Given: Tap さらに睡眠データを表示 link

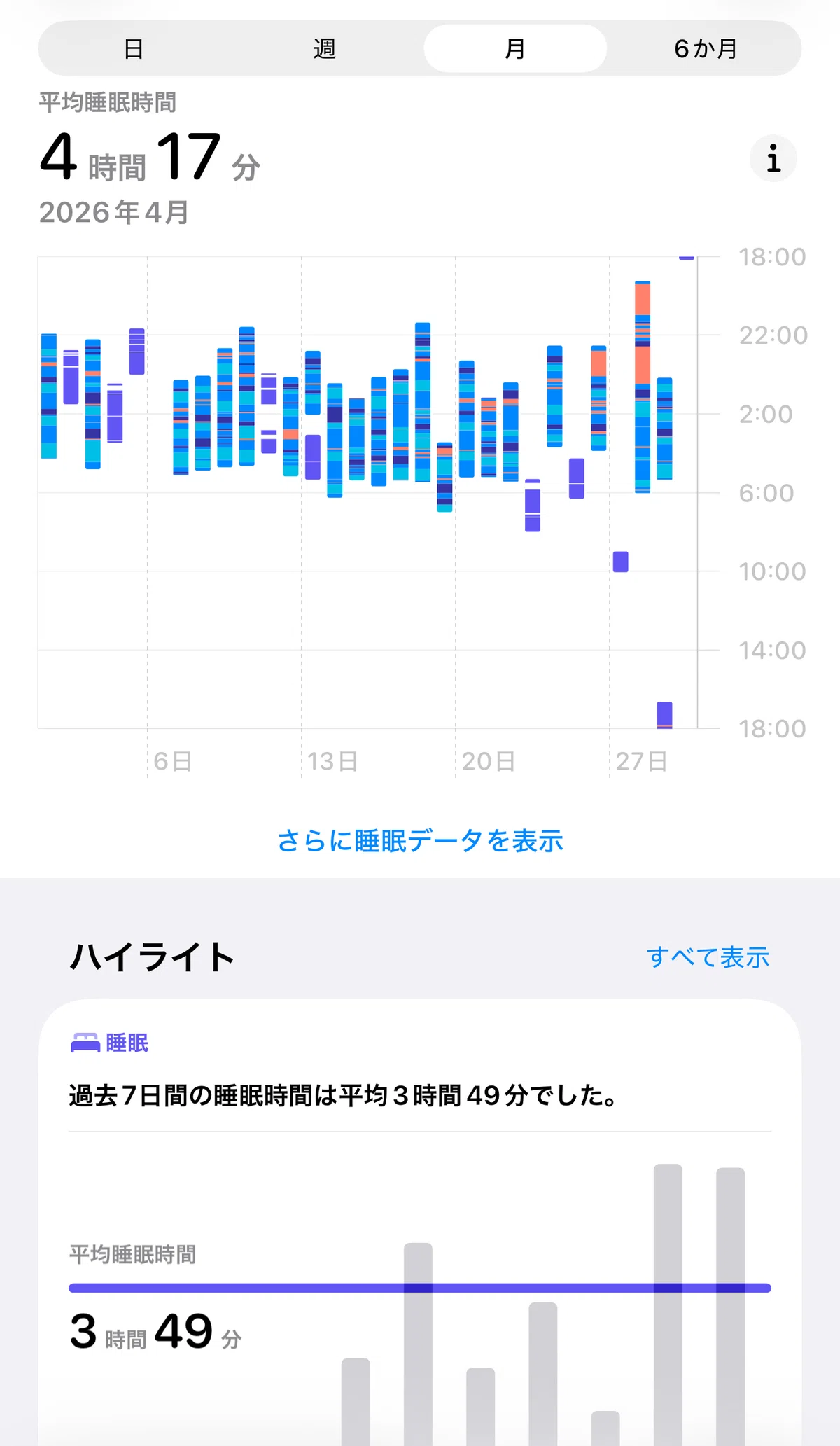Looking at the screenshot, I should (x=420, y=840).
